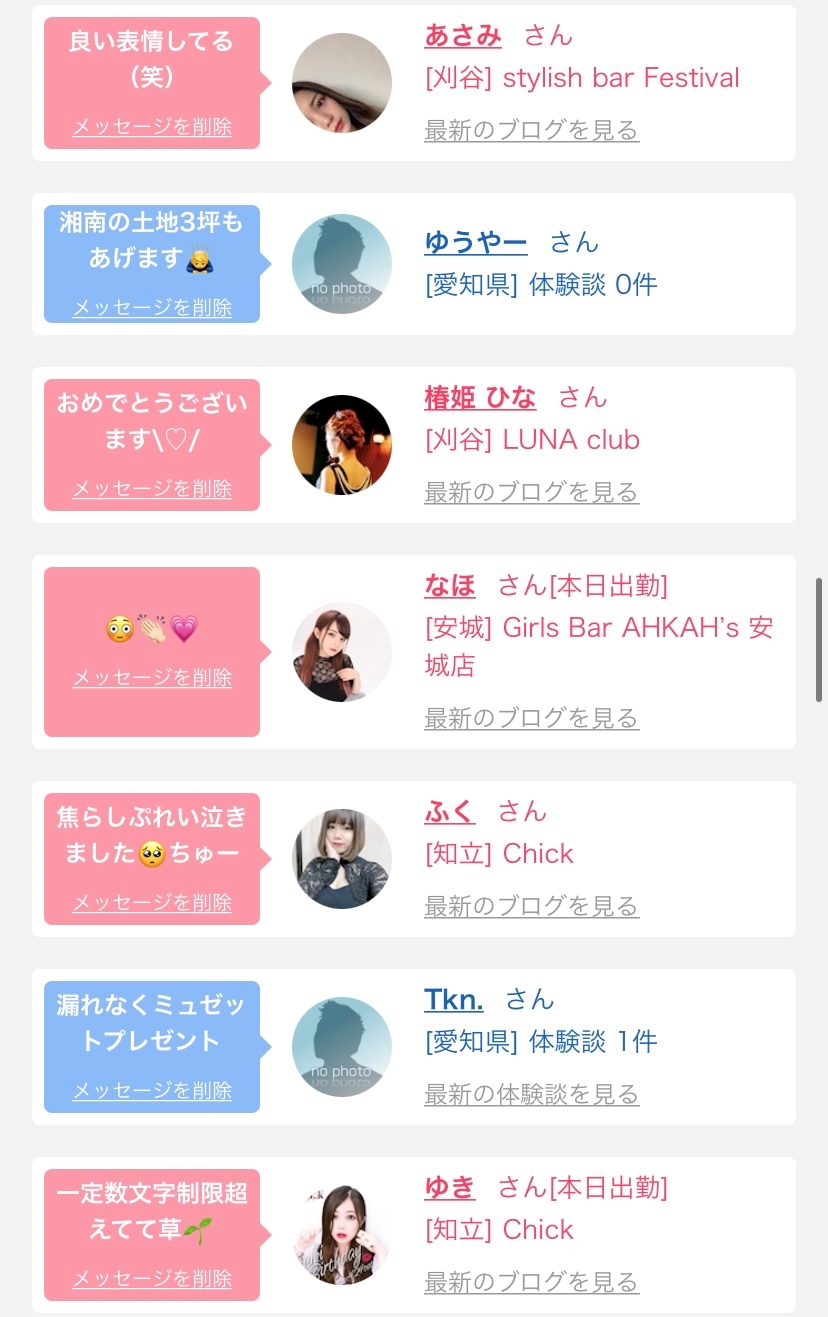This screenshot has height=1317, width=828.
Task: Open ふく's profile name link
Action: pyautogui.click(x=450, y=812)
